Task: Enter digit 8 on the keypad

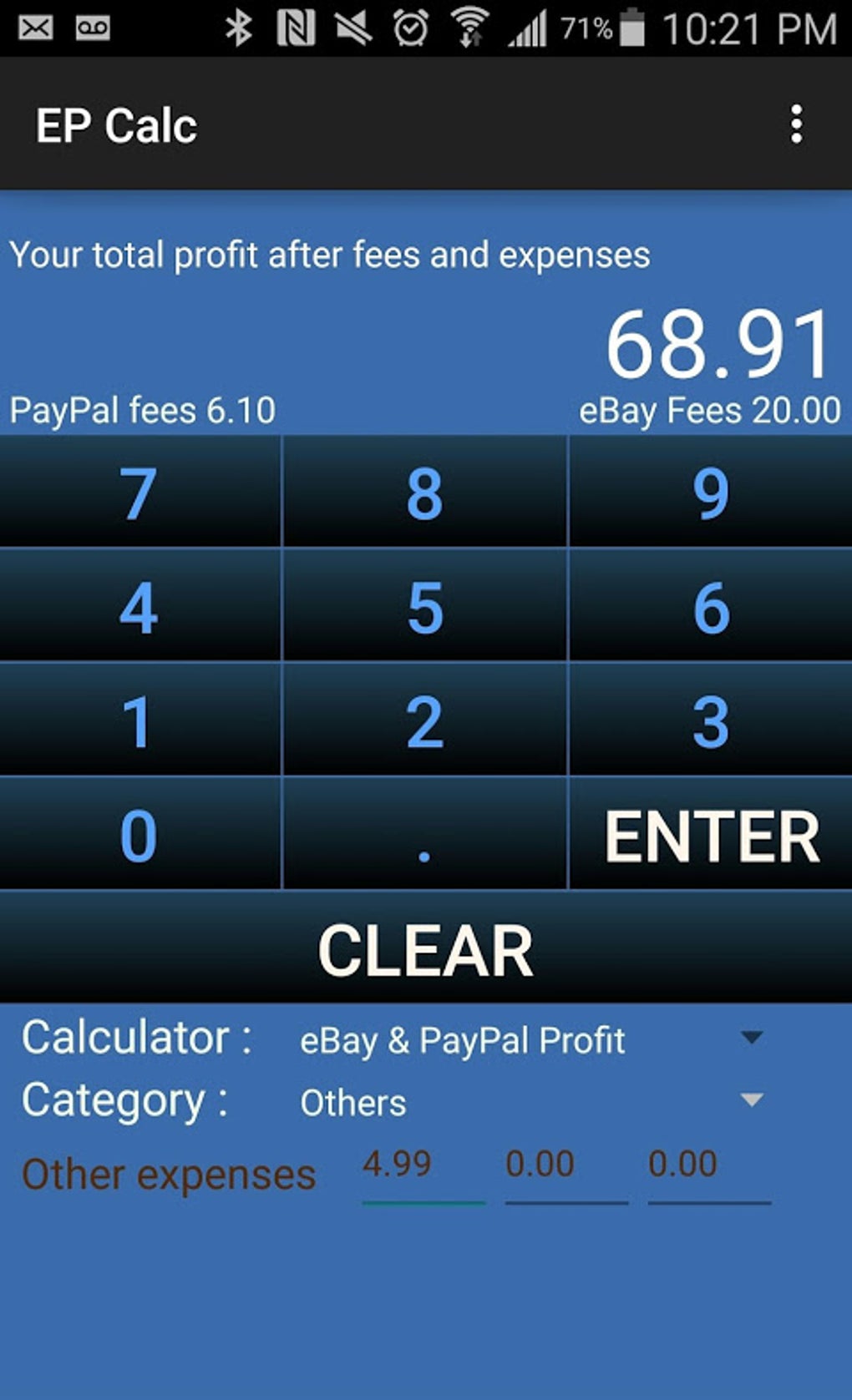Action: (424, 493)
